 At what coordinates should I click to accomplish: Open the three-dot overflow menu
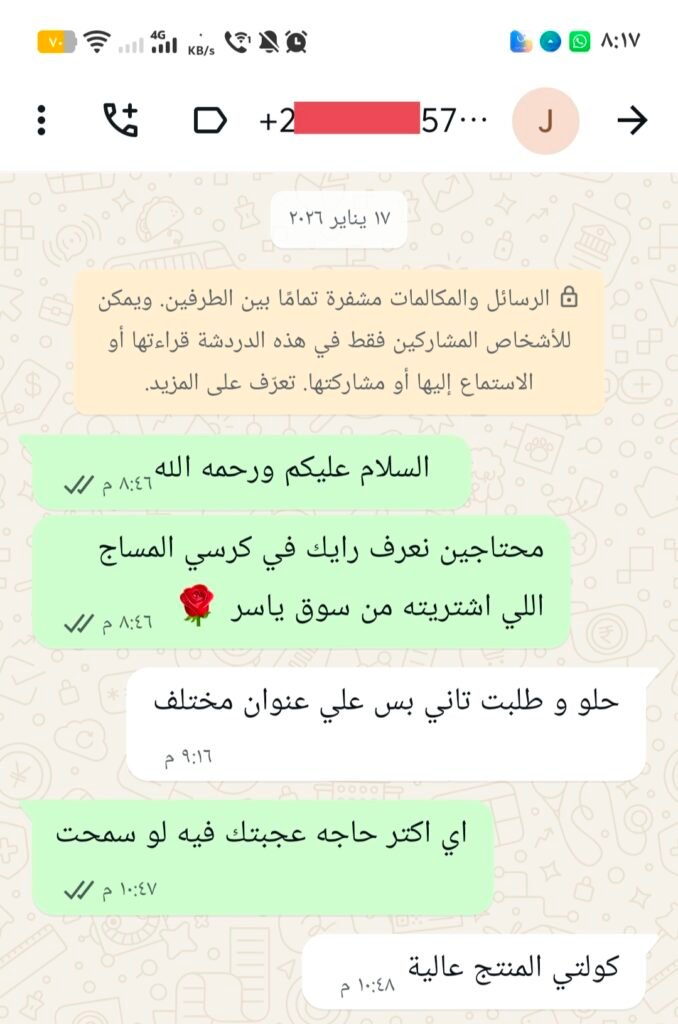41,121
